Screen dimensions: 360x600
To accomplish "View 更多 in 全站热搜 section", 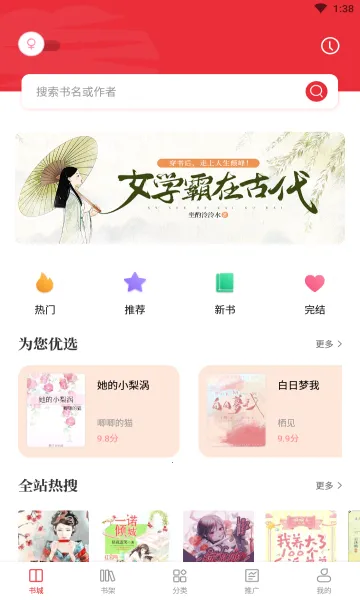I will (x=329, y=486).
